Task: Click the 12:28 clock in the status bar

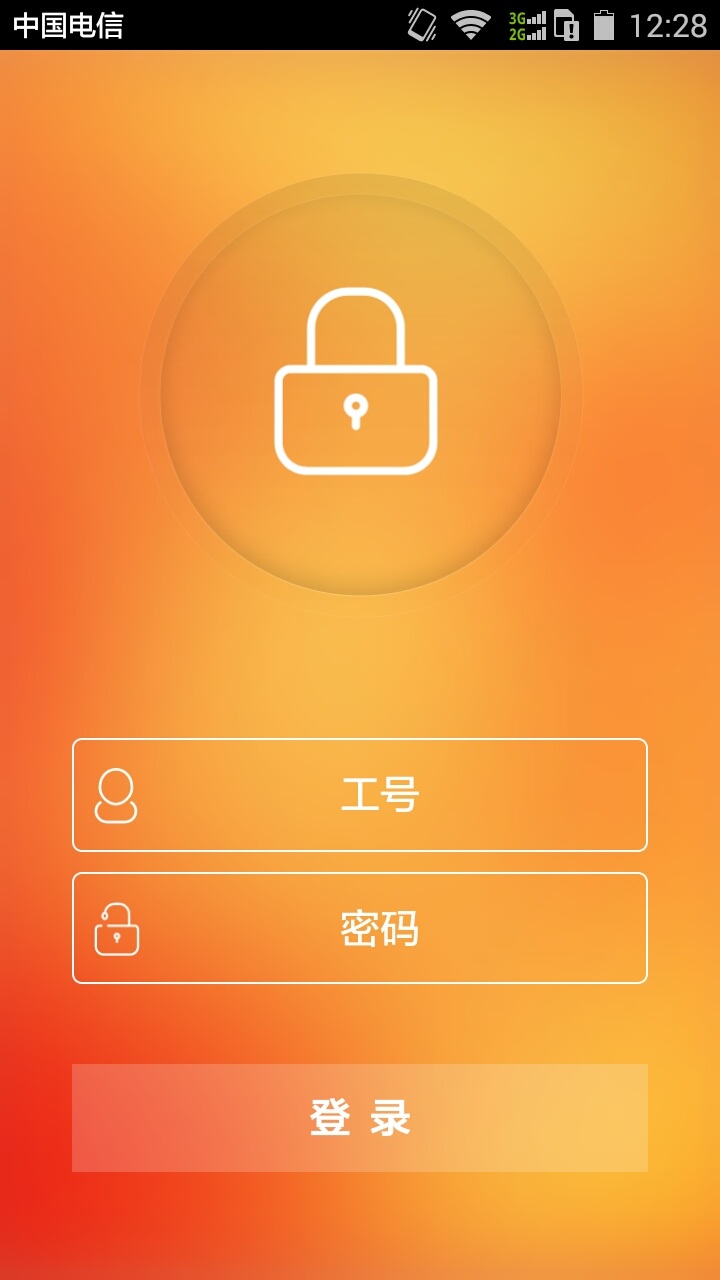Action: click(670, 24)
